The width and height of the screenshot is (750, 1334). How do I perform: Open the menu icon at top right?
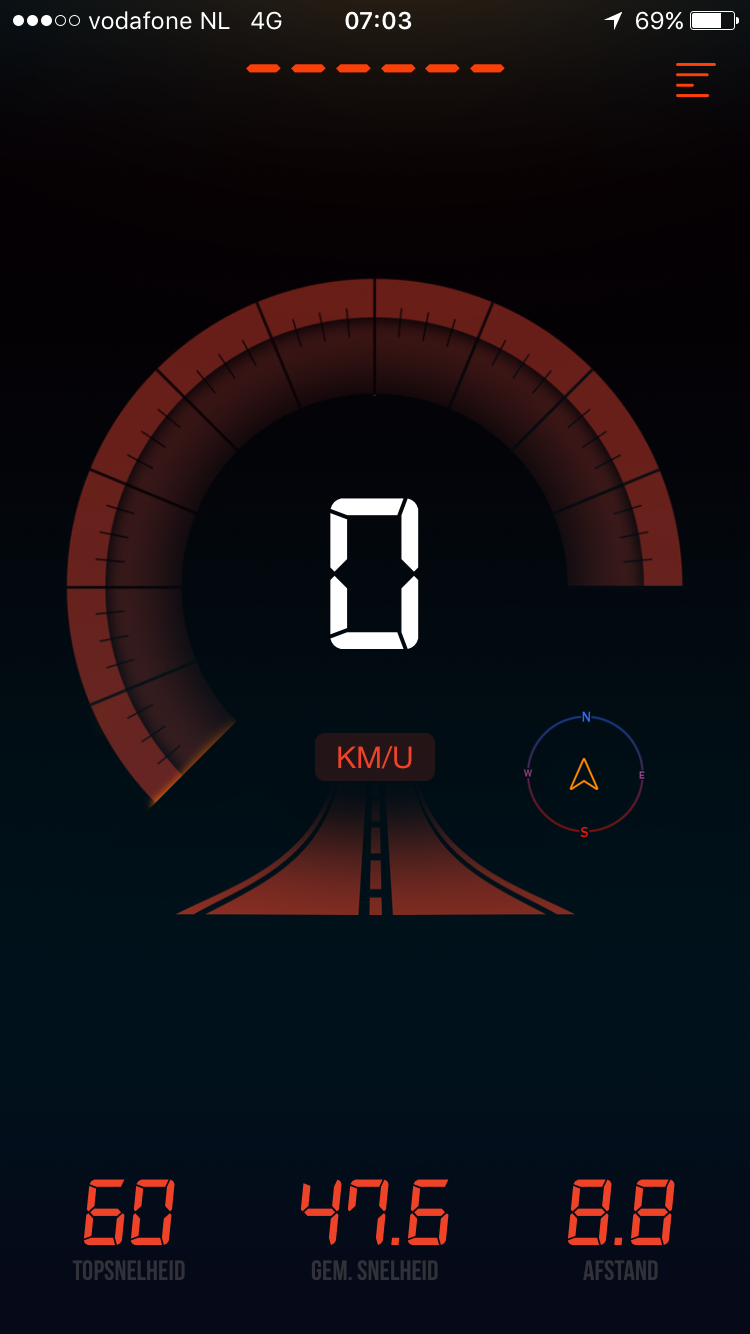(x=695, y=80)
